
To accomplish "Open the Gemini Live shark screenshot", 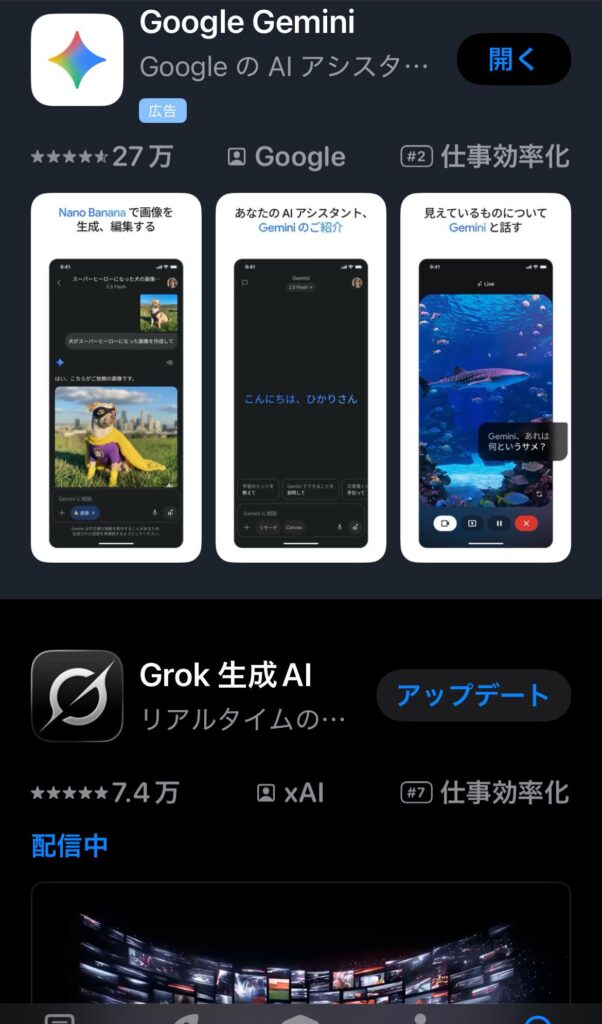I will (486, 377).
